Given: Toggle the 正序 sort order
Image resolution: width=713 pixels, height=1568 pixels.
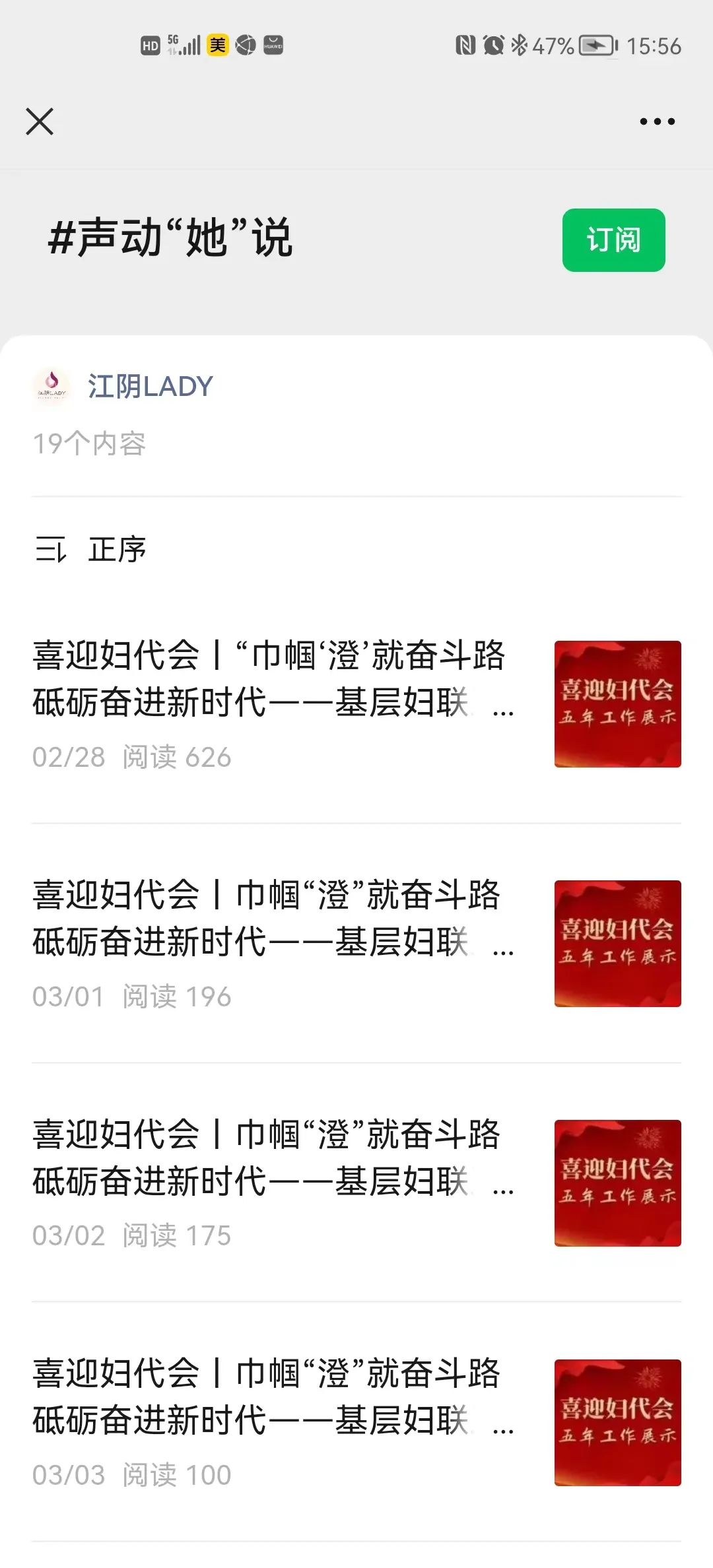Looking at the screenshot, I should (90, 549).
